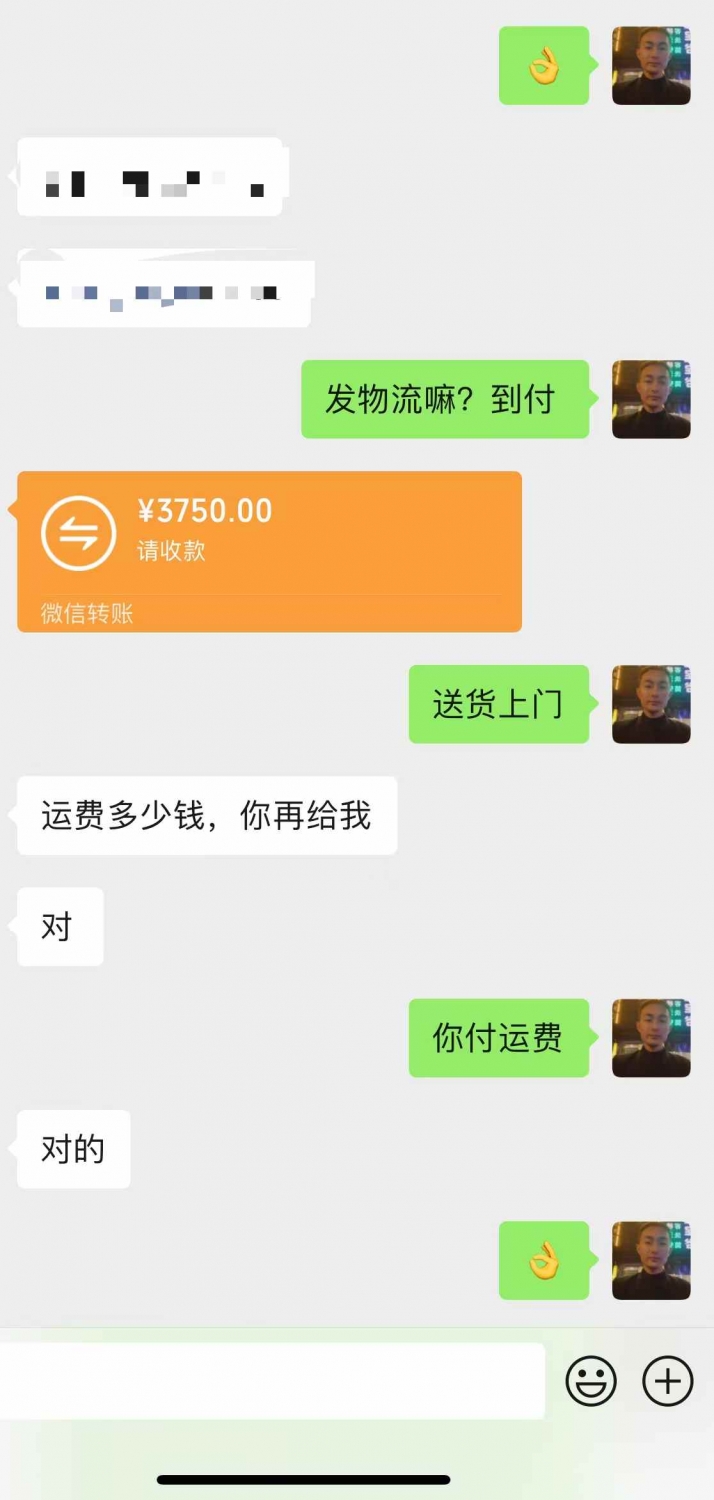The width and height of the screenshot is (714, 1500).
Task: Open the emoji sticker panel
Action: [x=591, y=1381]
